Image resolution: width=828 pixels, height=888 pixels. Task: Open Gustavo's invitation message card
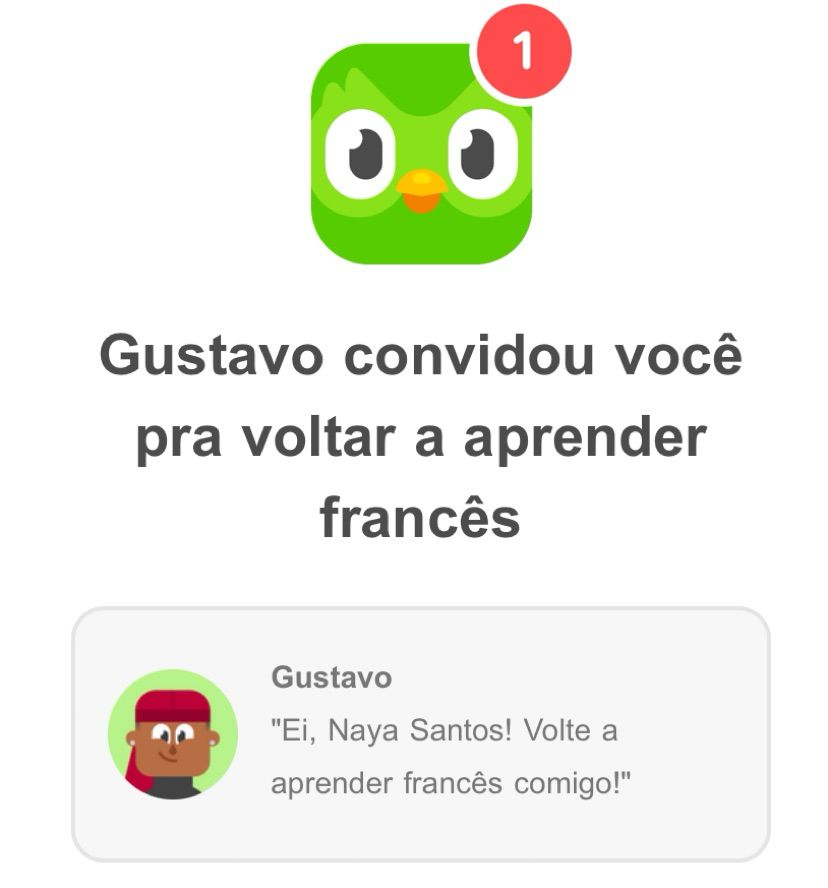[420, 734]
